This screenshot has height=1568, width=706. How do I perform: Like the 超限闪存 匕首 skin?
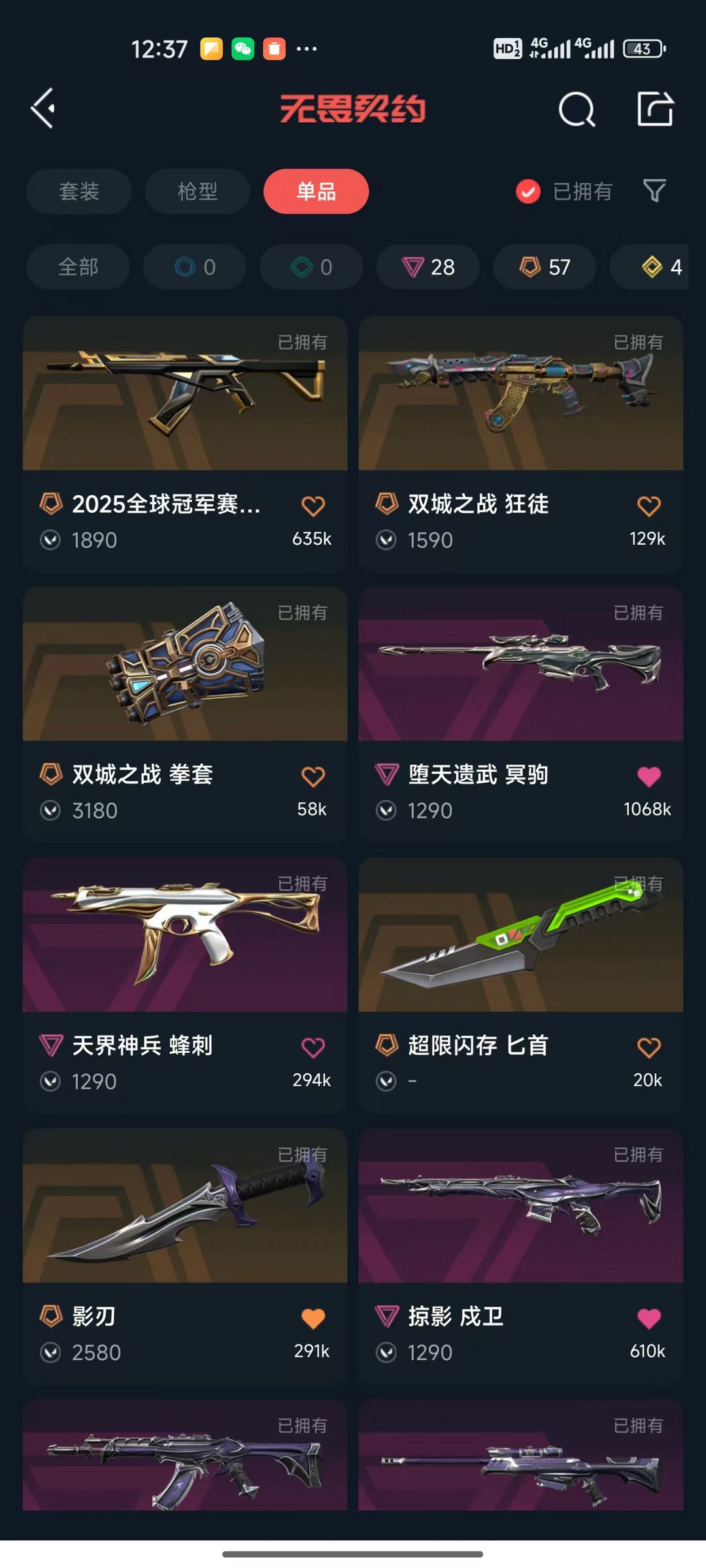point(648,1048)
